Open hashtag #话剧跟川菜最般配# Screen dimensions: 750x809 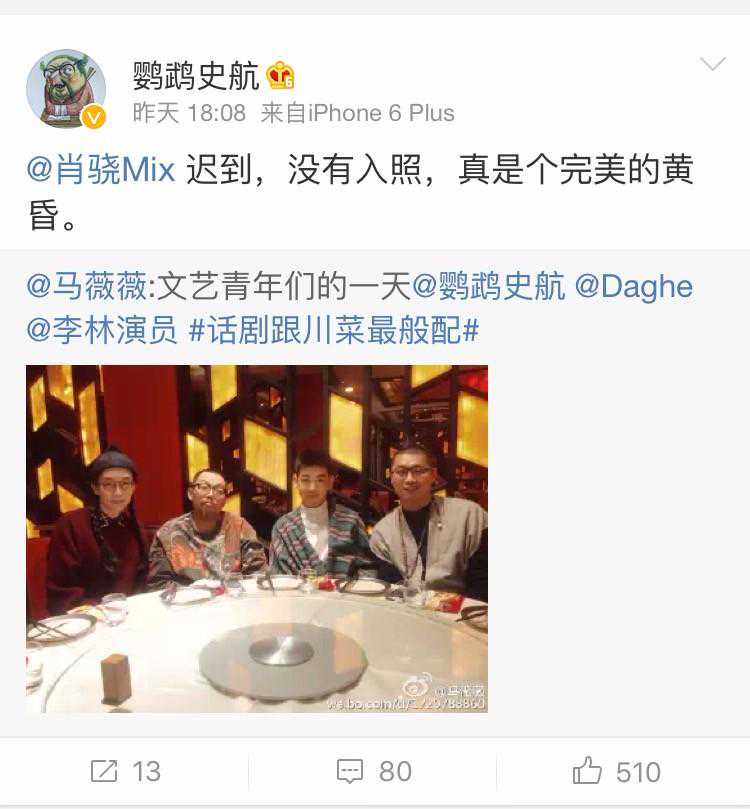click(x=334, y=330)
